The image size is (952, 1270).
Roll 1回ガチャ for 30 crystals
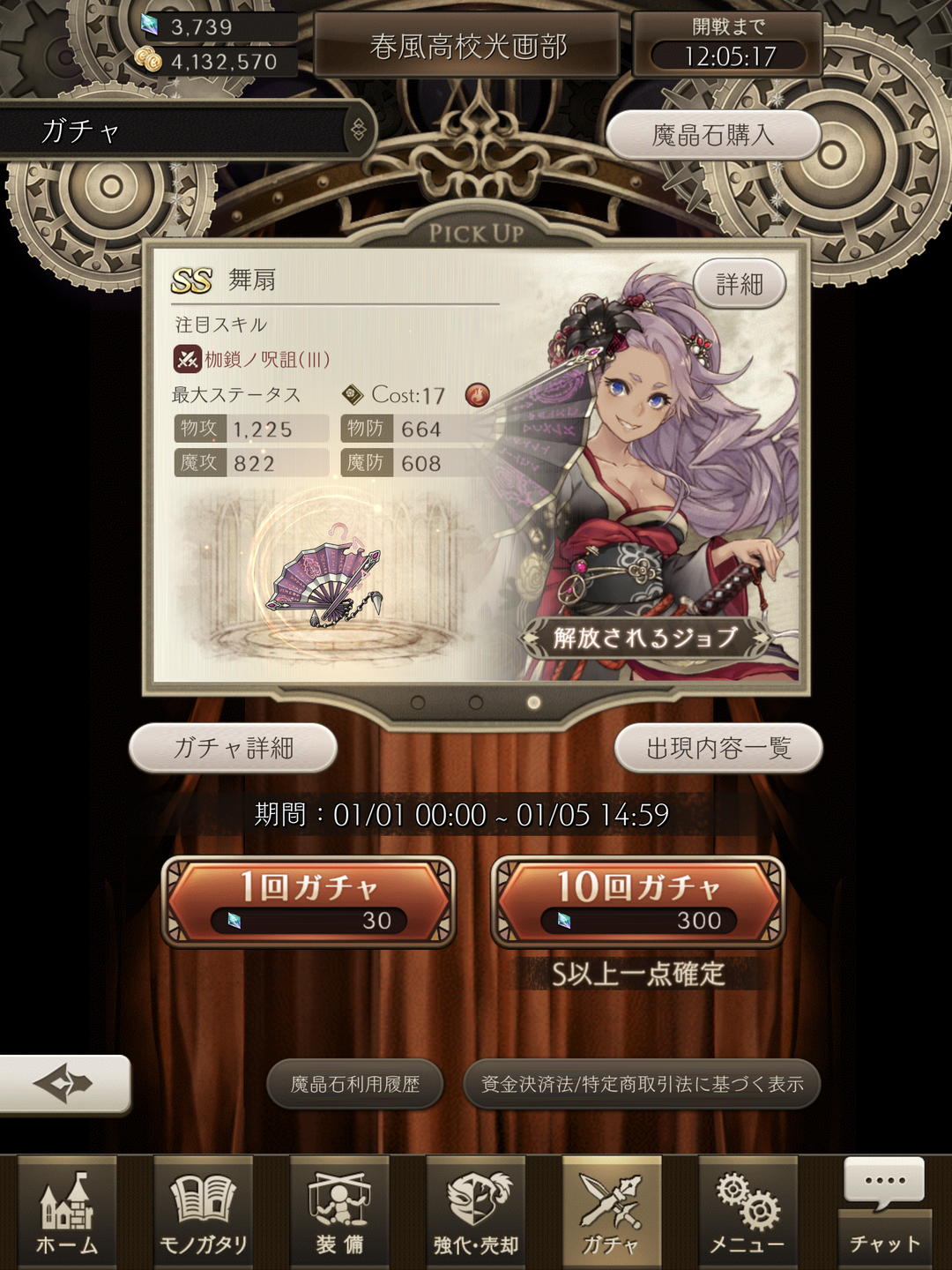[x=309, y=901]
